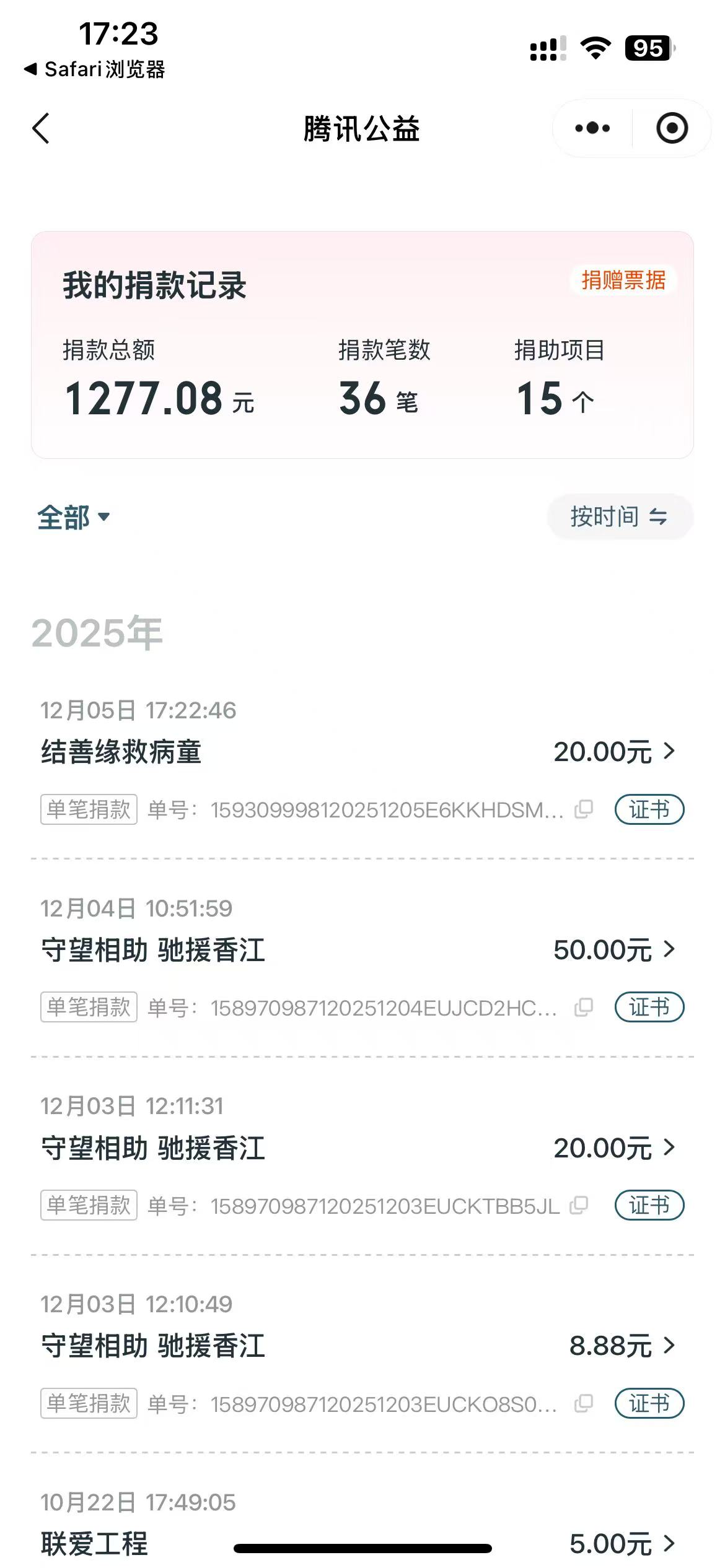
Task: Copy the order number of the 结善缘救病童 donation
Action: [584, 809]
